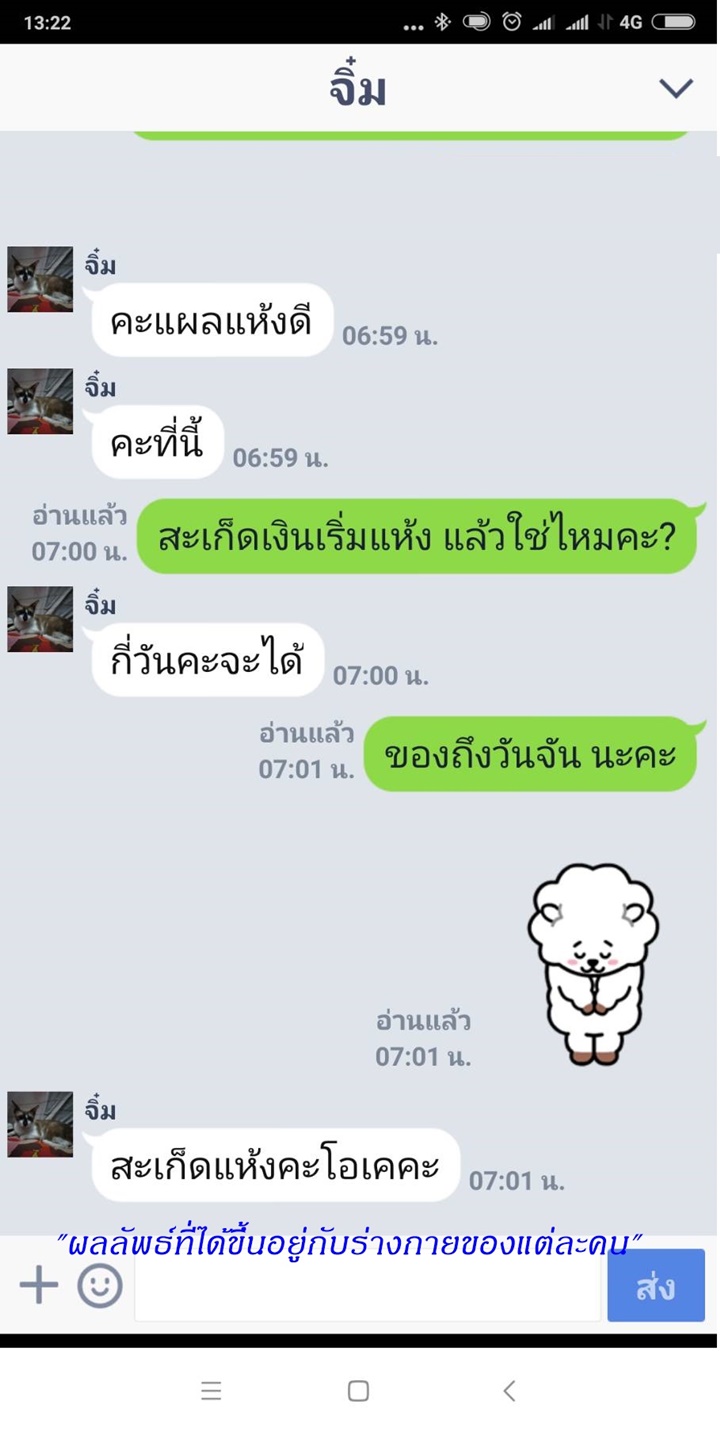Expand the chat menu chevron beside จิ๋ม
720x1434 pixels.
tap(676, 89)
